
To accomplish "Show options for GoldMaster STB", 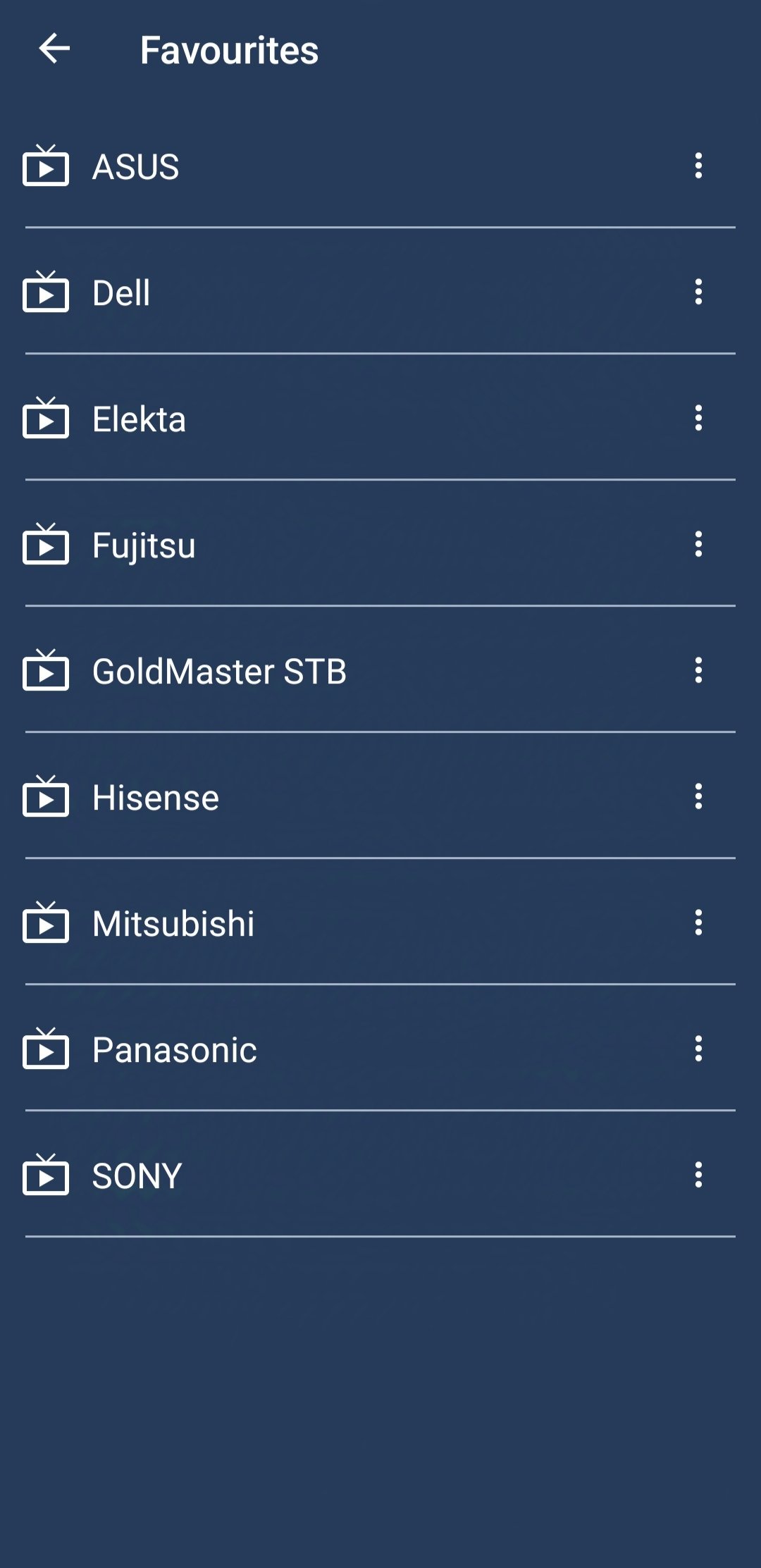I will [x=698, y=671].
